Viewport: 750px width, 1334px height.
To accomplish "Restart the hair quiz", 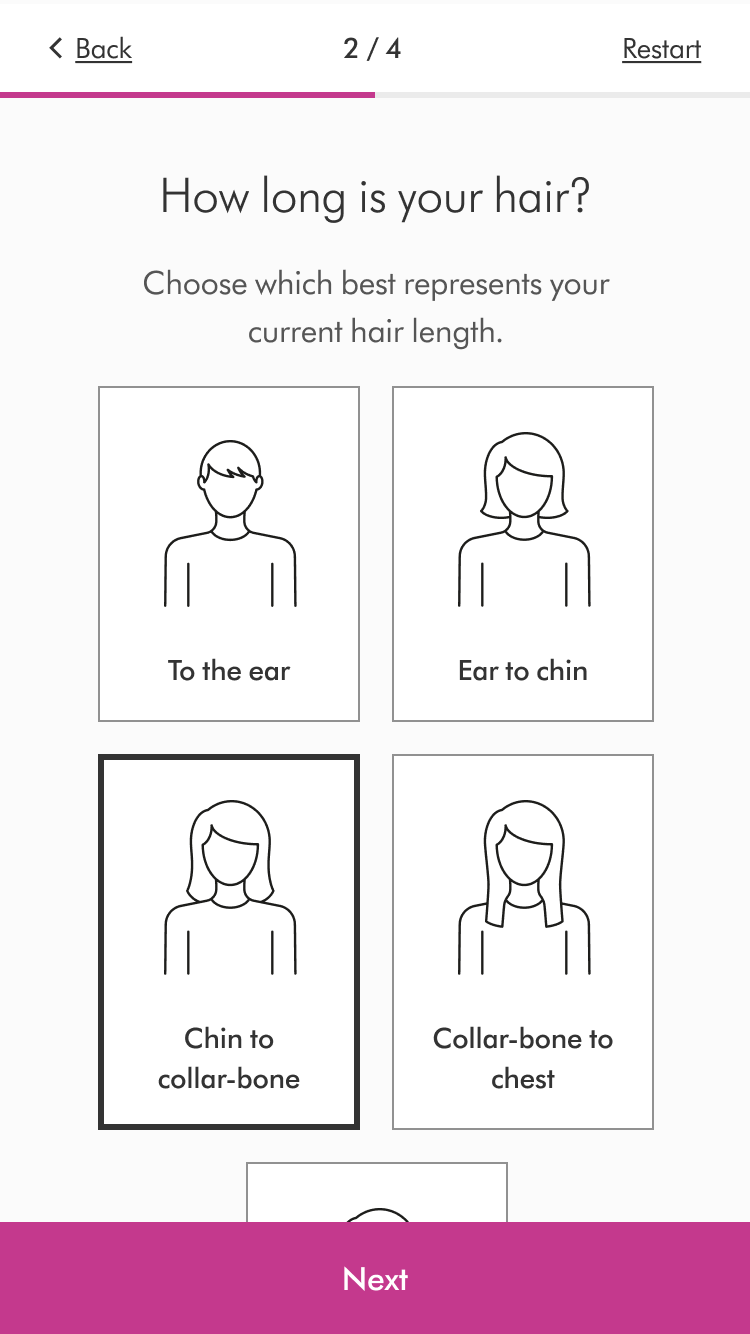I will click(x=661, y=49).
